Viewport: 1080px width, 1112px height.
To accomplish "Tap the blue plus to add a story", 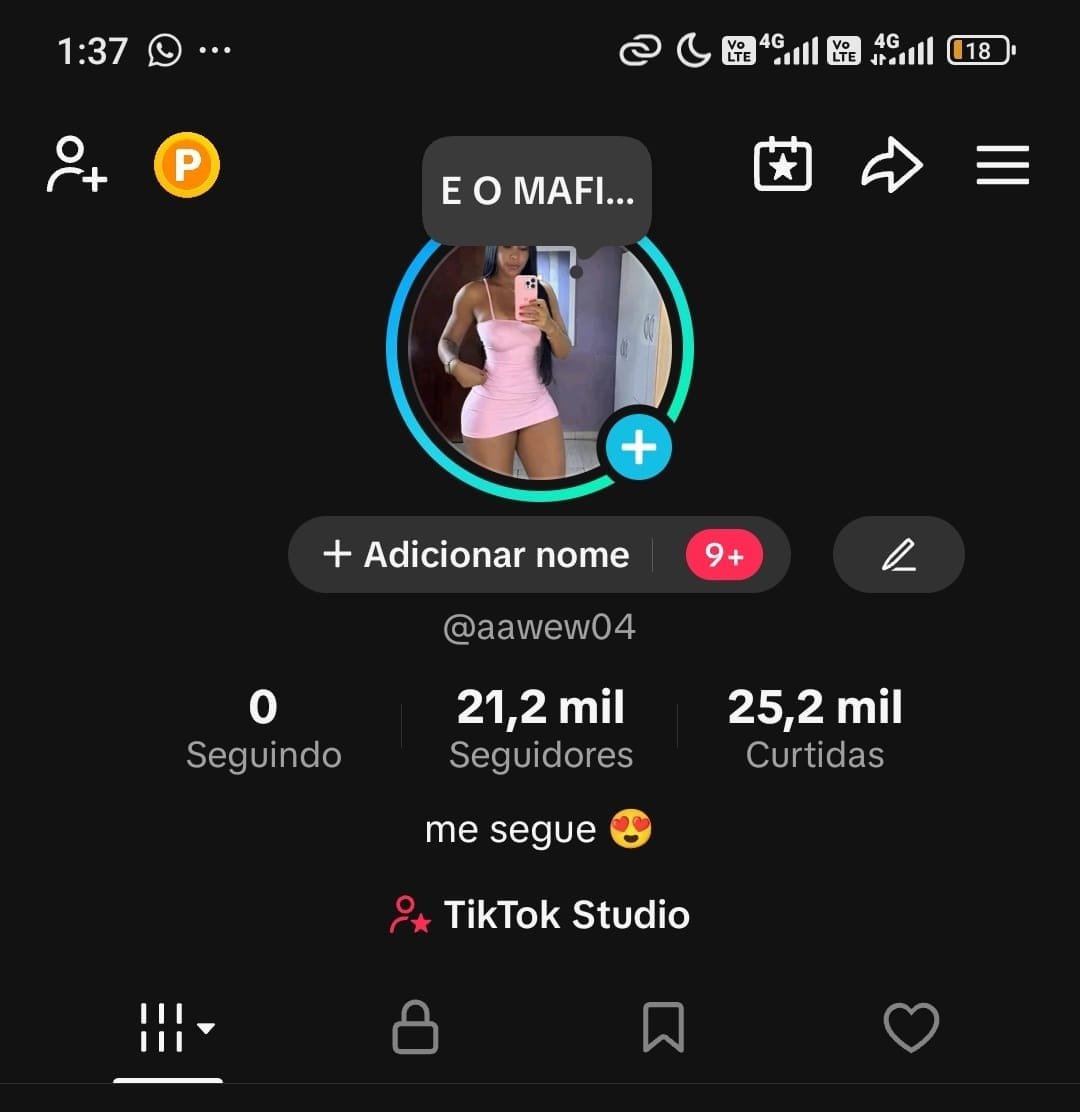I will (x=638, y=447).
